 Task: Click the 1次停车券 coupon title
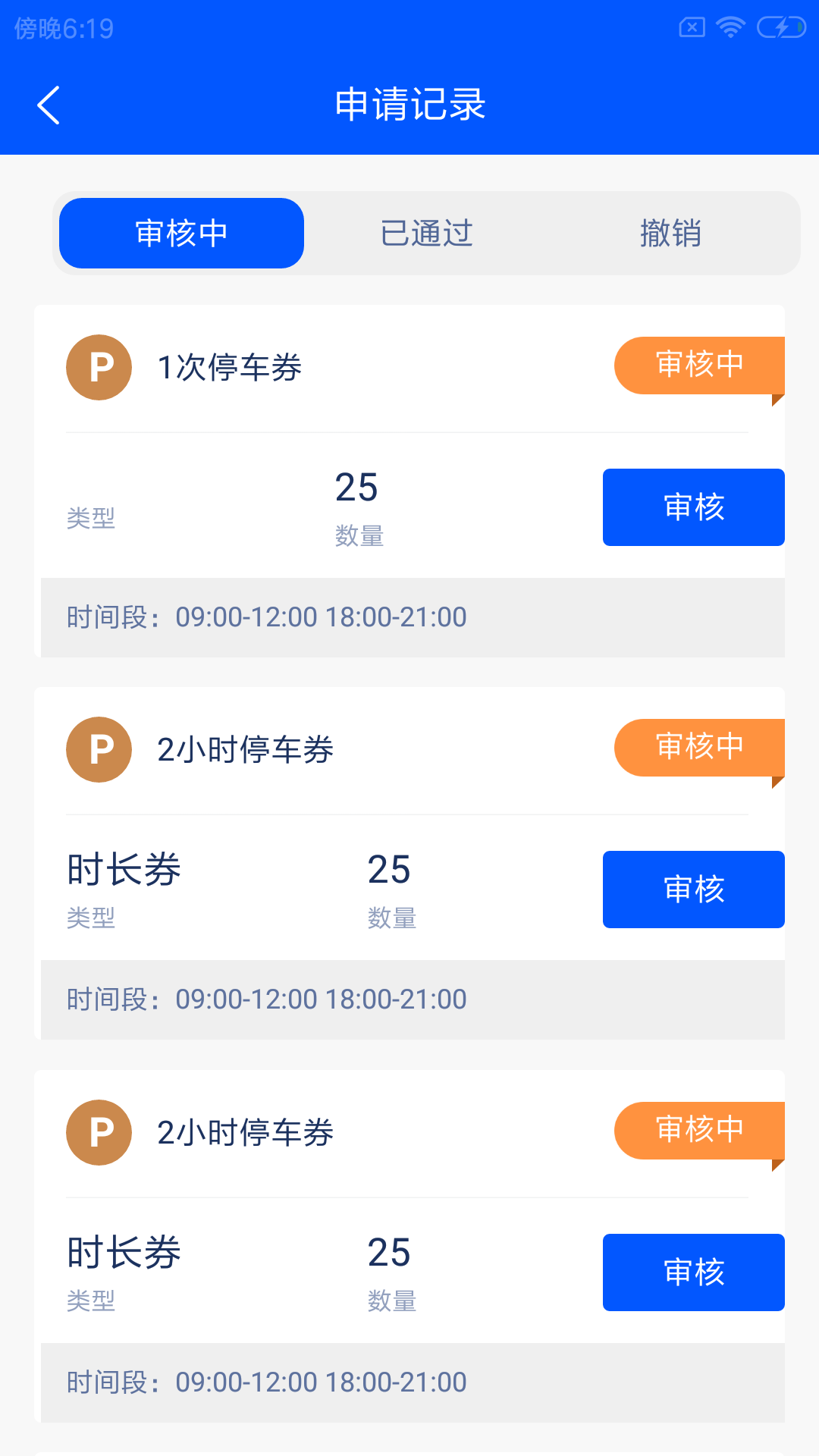click(x=228, y=366)
